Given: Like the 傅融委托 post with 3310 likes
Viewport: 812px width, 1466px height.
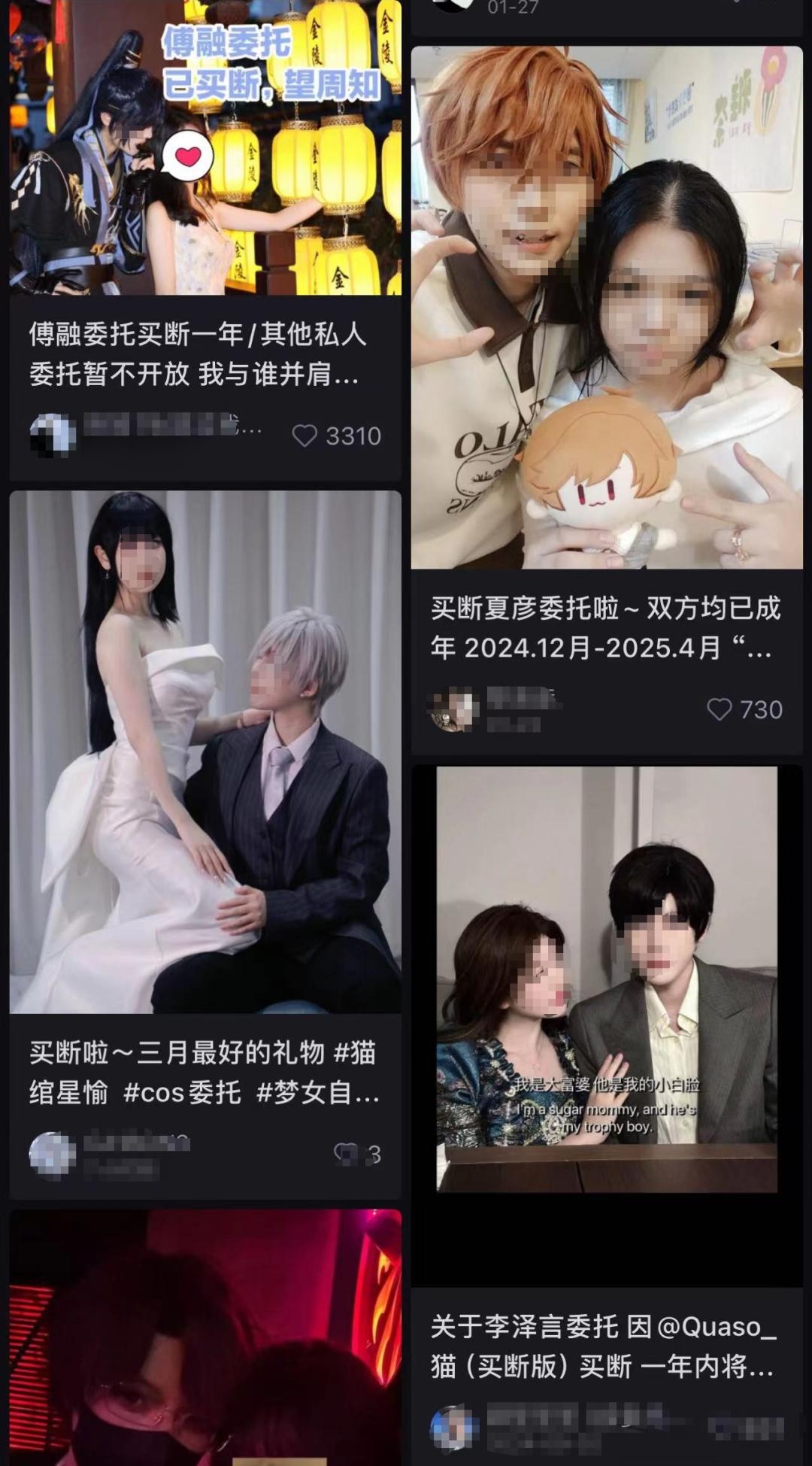Looking at the screenshot, I should coord(304,436).
